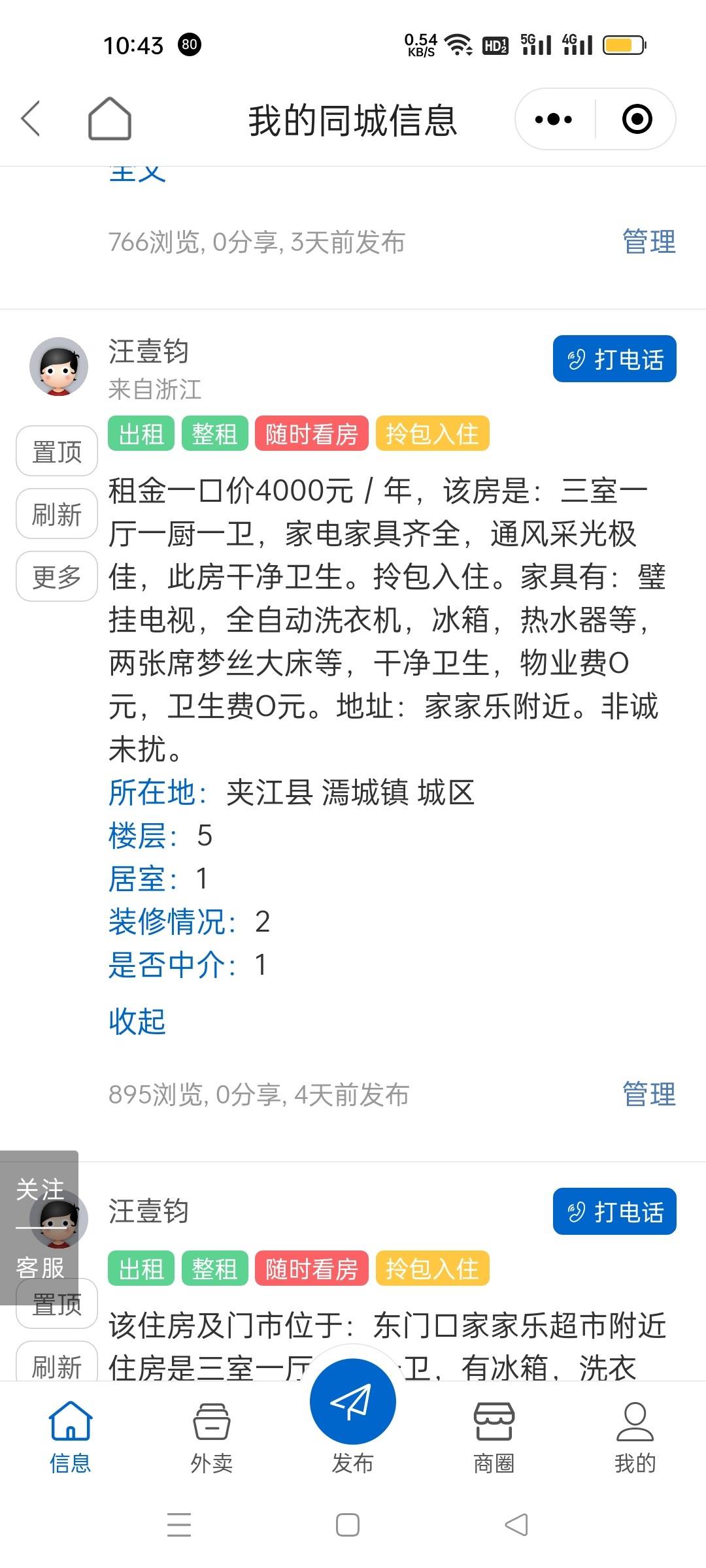Open the home icon in the header
The image size is (706, 1568).
pos(109,119)
